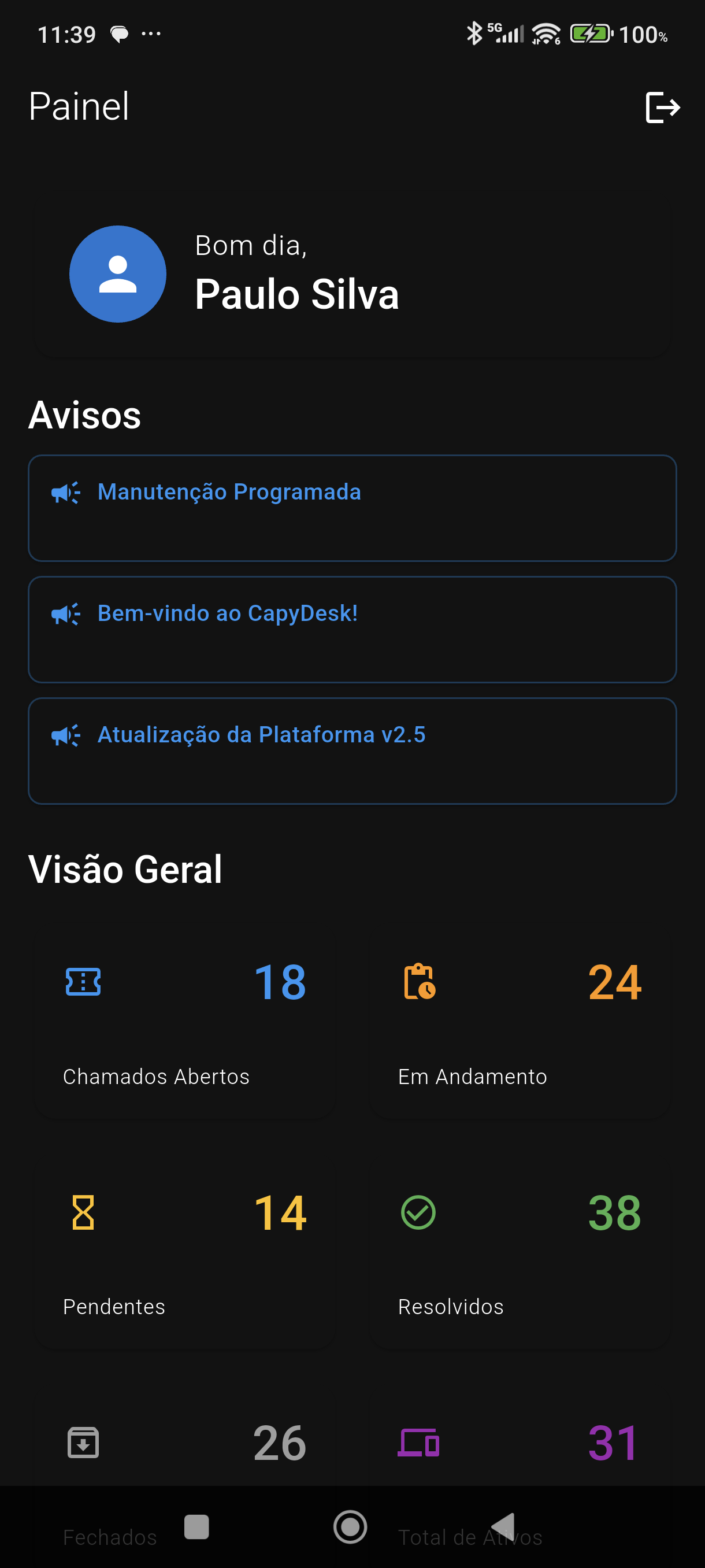This screenshot has height=1568, width=705.
Task: Tap the archive icon on Fechados
Action: tap(83, 1441)
